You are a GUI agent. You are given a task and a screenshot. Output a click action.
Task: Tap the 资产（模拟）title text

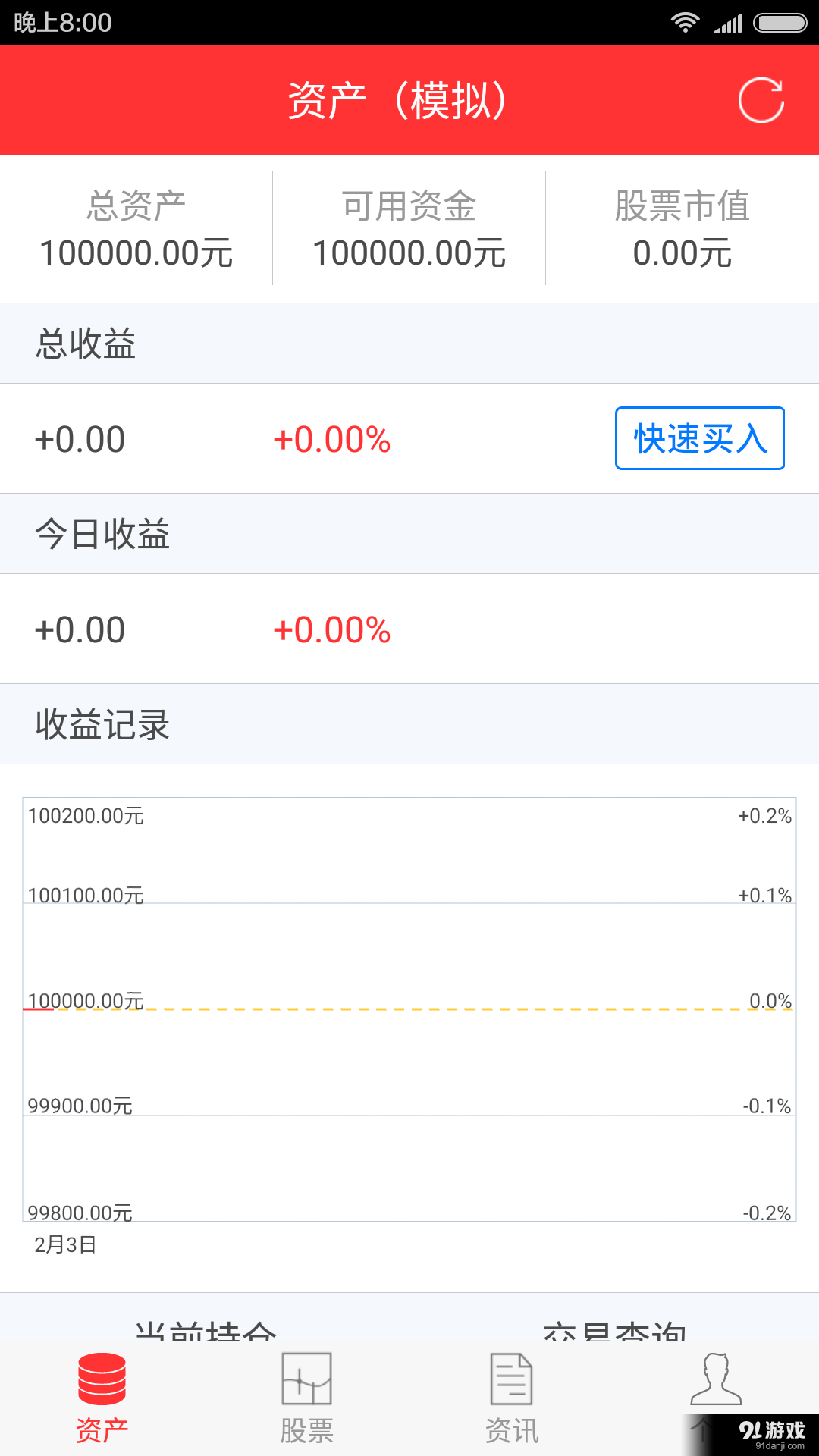[x=398, y=99]
